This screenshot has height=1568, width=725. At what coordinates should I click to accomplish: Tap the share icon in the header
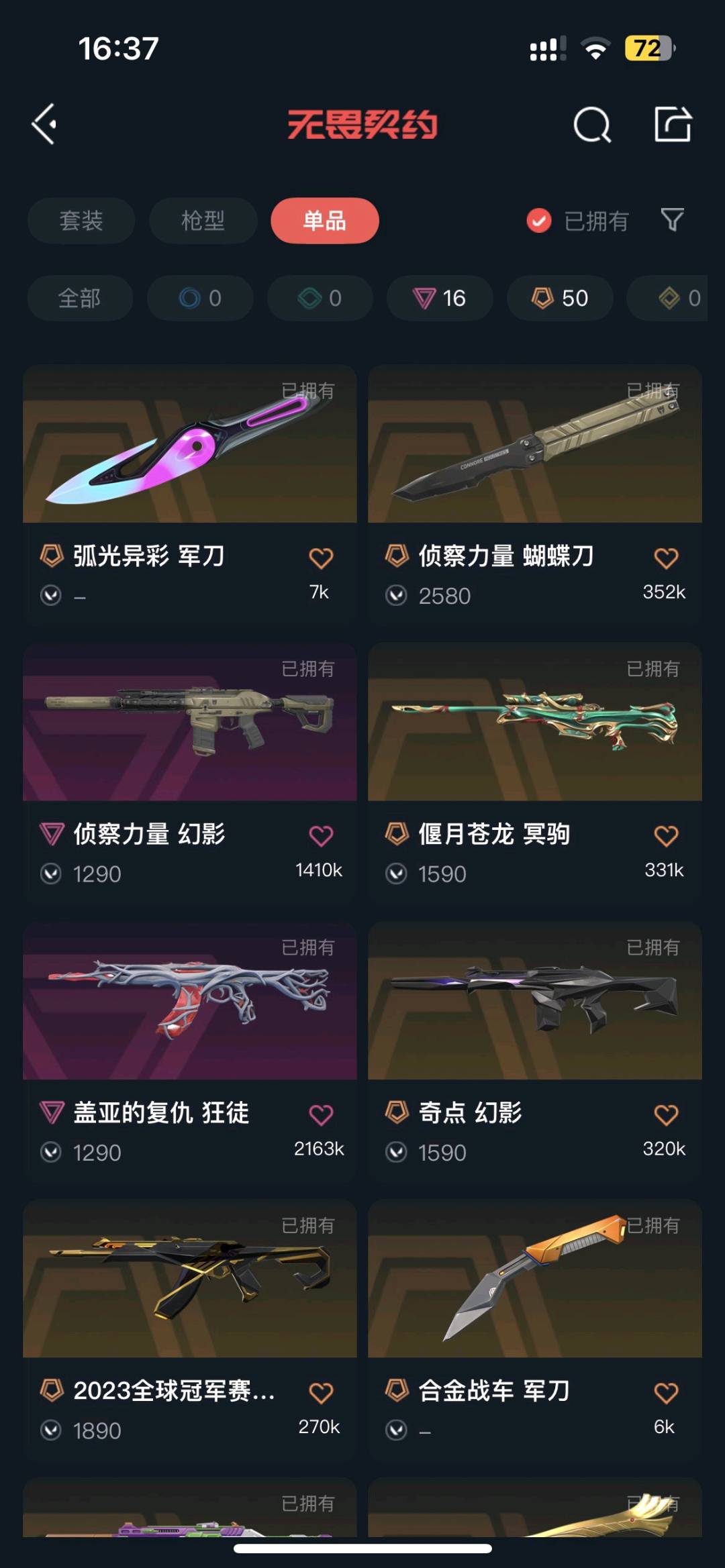pyautogui.click(x=673, y=124)
